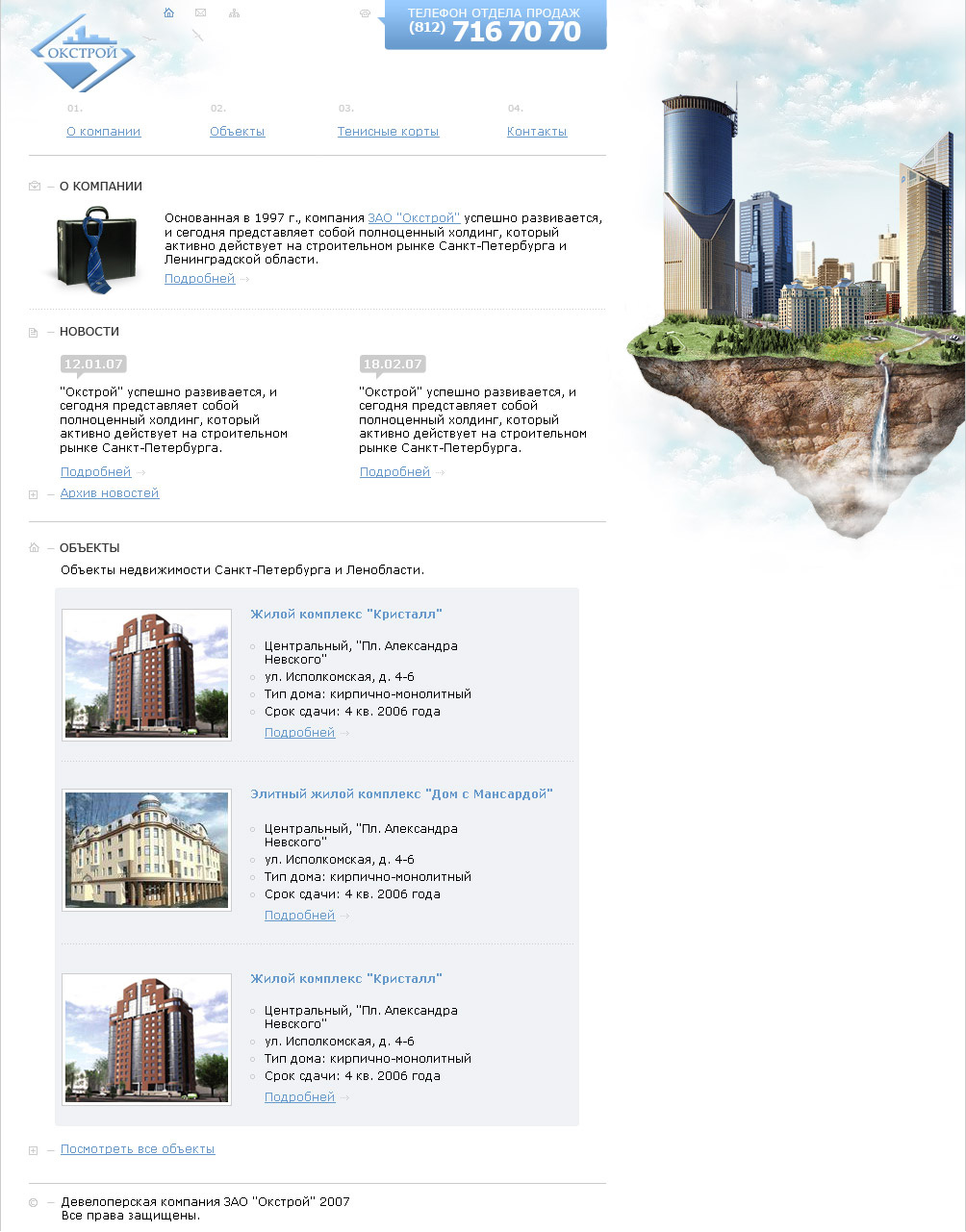The height and width of the screenshot is (1232, 966).
Task: Open the sitemap icon at top
Action: click(x=234, y=13)
